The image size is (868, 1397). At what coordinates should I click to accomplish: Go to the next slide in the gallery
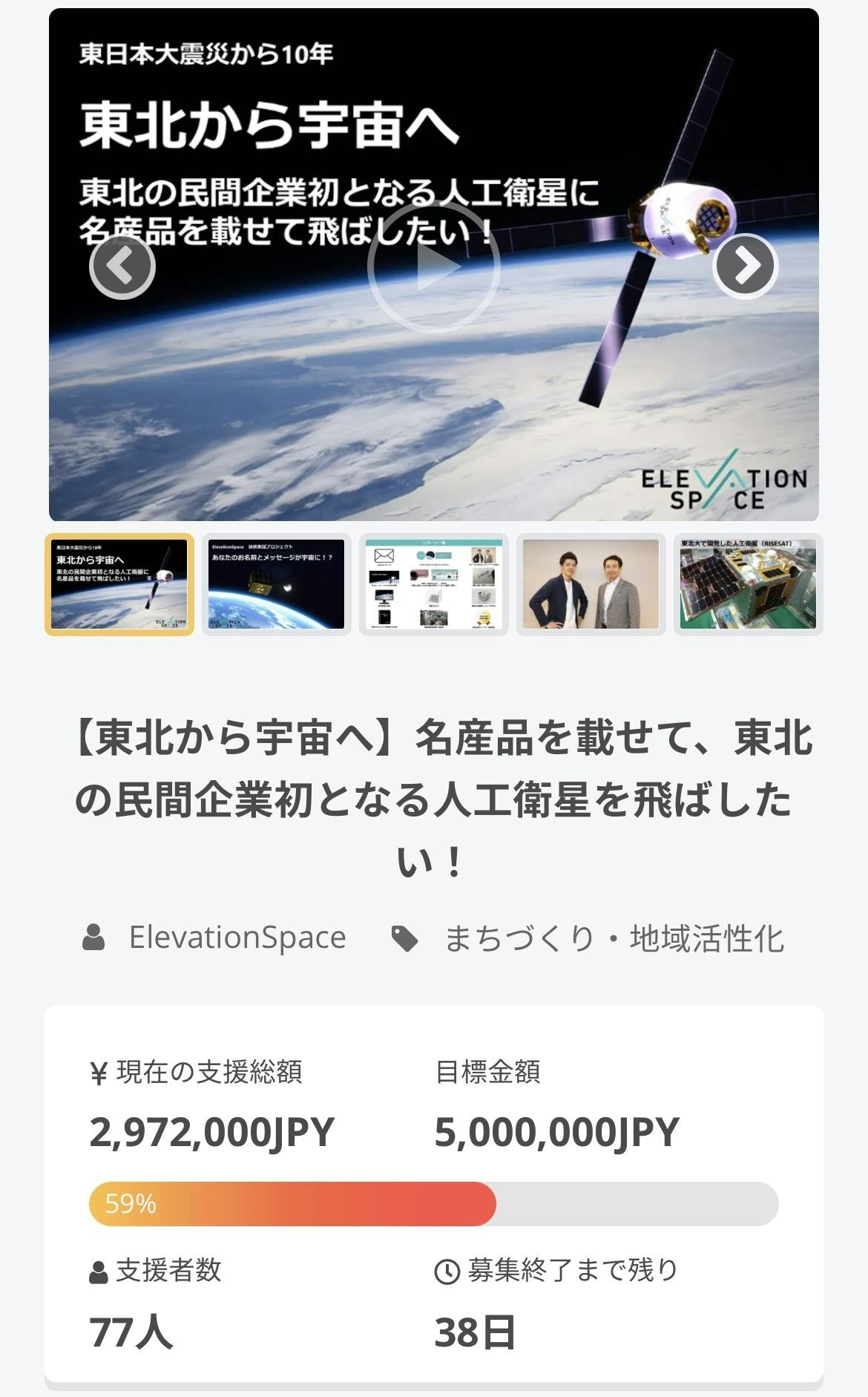745,266
